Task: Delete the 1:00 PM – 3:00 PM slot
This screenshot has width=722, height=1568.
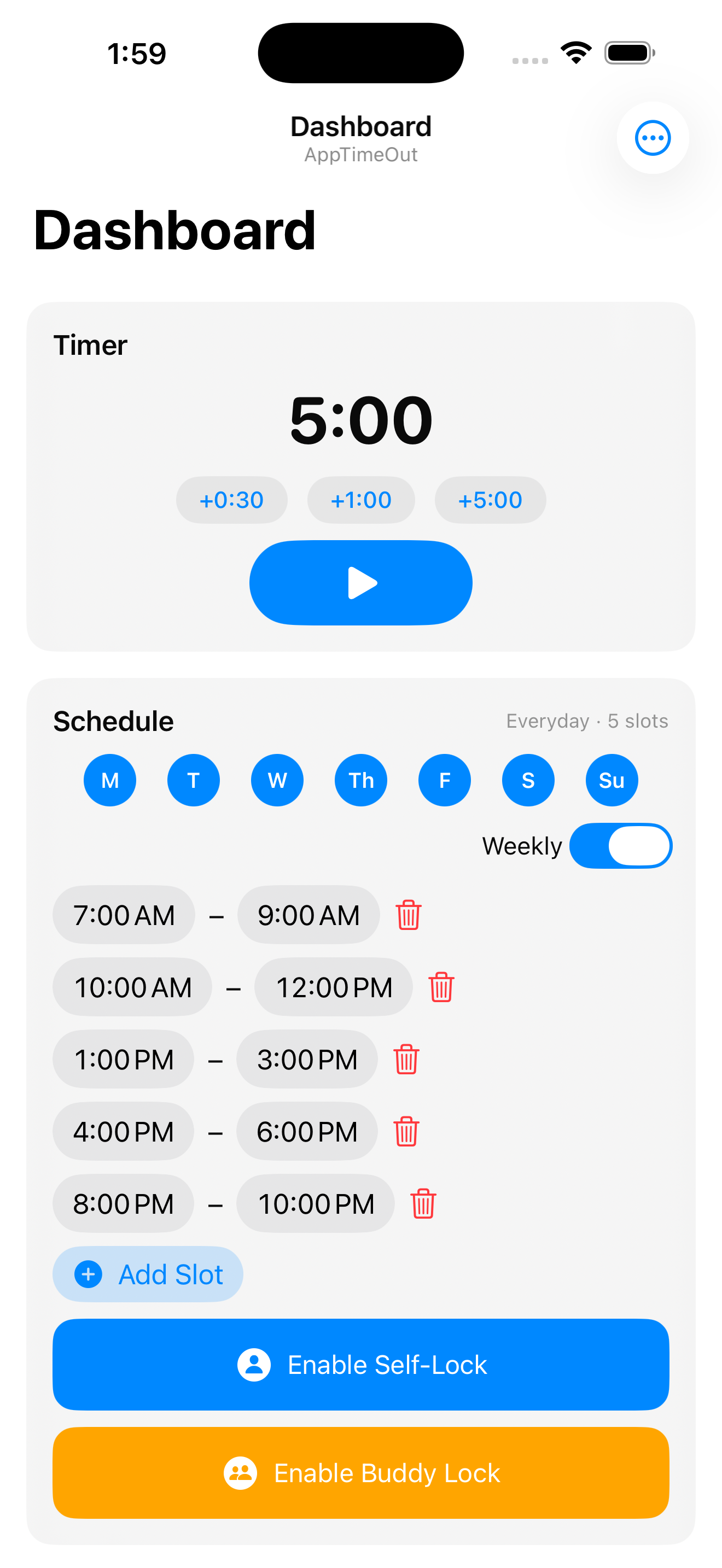Action: [406, 1059]
